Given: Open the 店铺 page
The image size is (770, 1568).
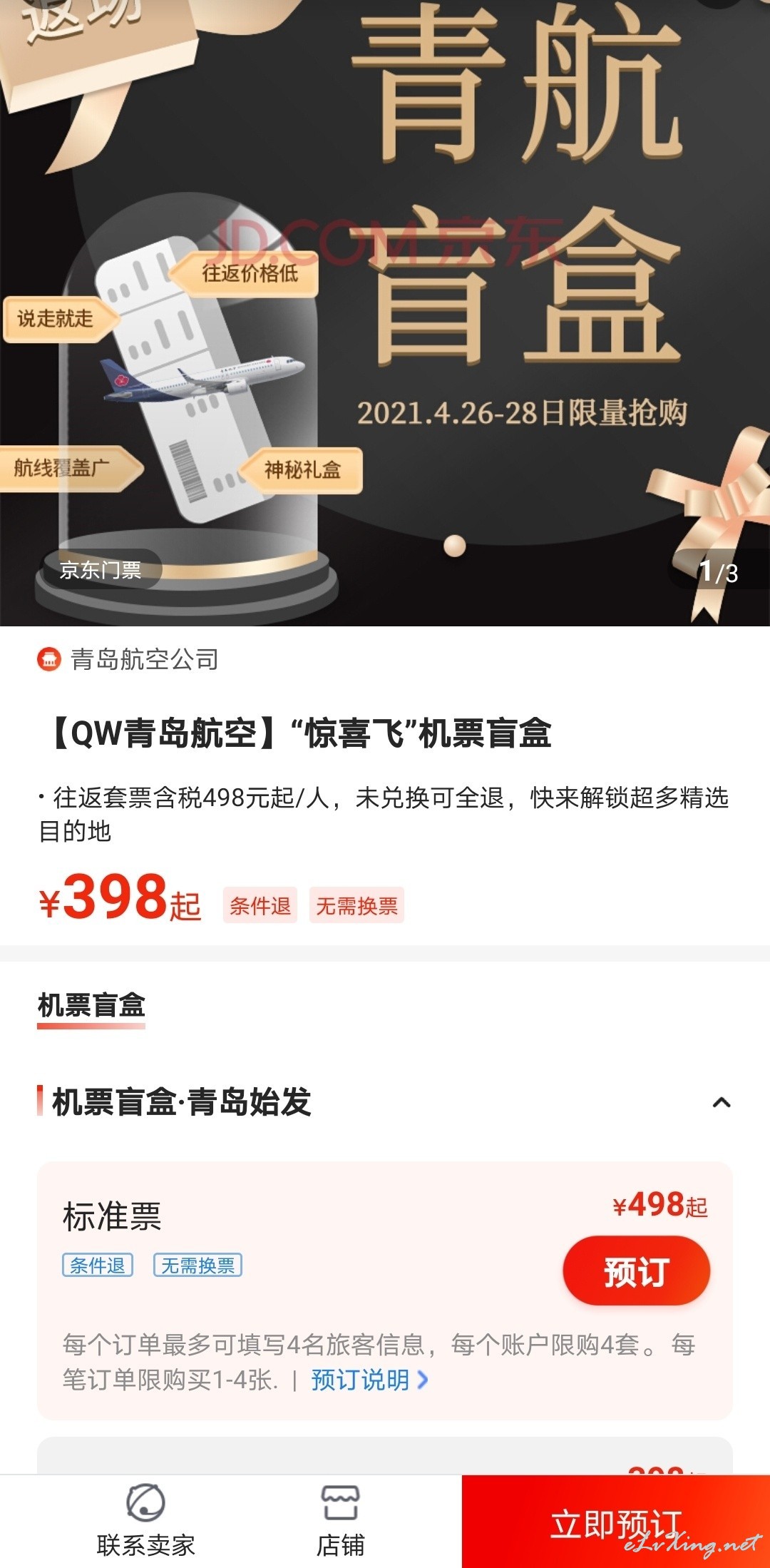Looking at the screenshot, I should (x=341, y=1521).
